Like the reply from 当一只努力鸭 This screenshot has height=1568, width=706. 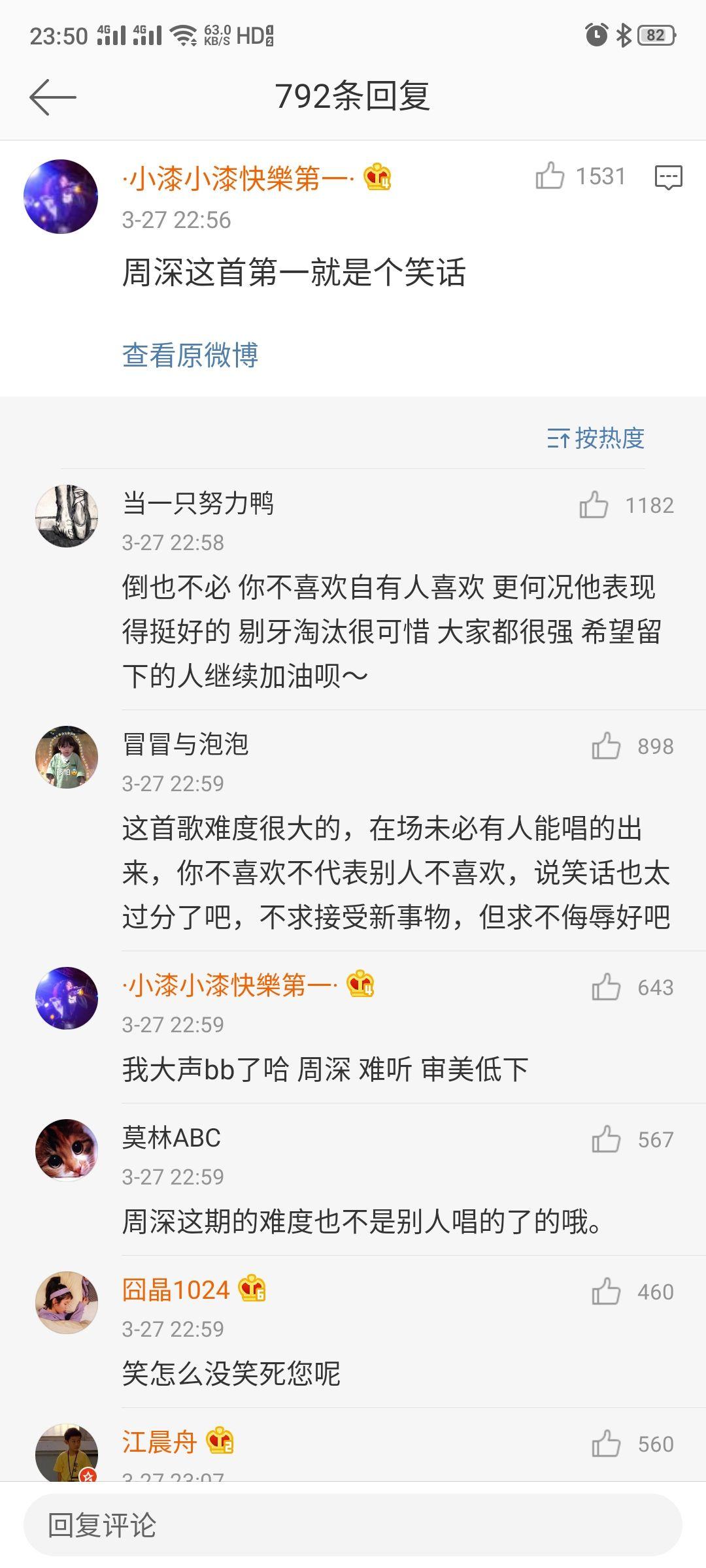[594, 505]
